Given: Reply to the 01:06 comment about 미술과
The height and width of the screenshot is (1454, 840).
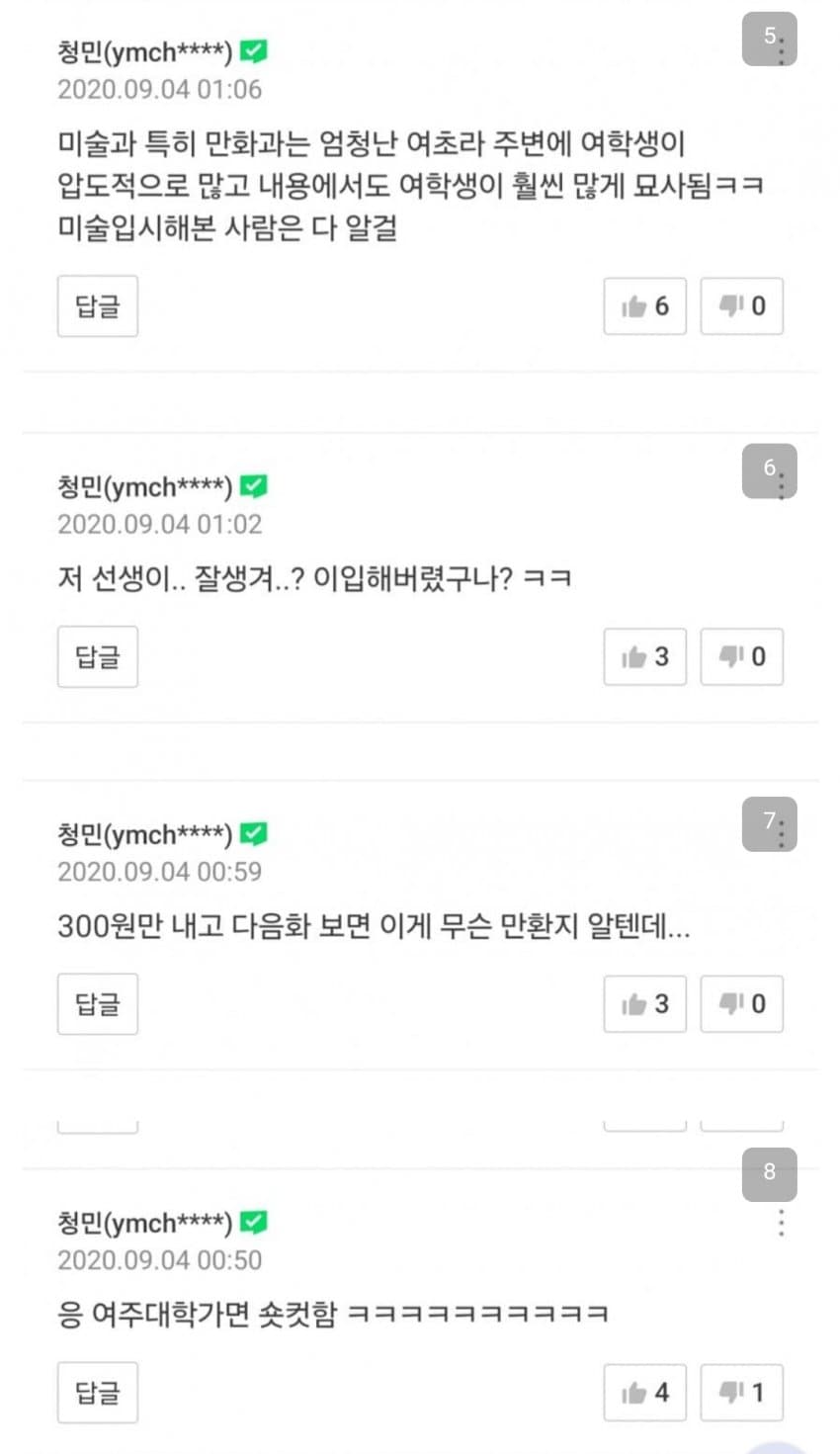Looking at the screenshot, I should (x=97, y=306).
